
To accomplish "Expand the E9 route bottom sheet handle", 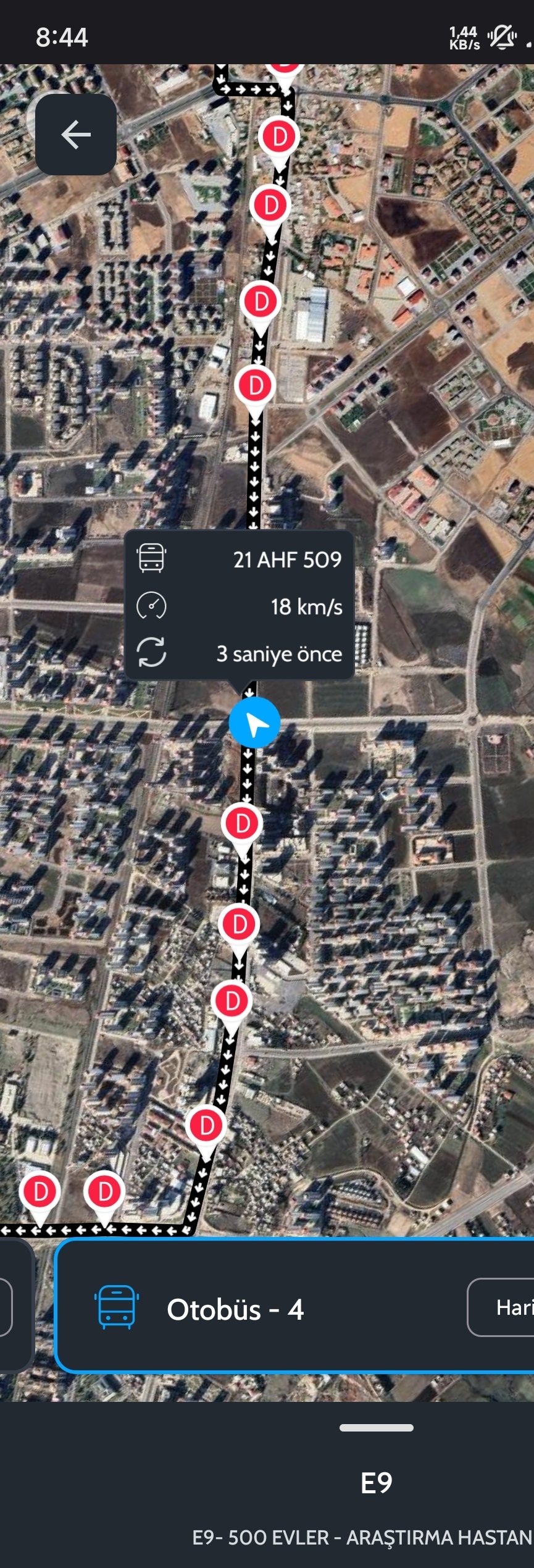I will coord(376,1428).
